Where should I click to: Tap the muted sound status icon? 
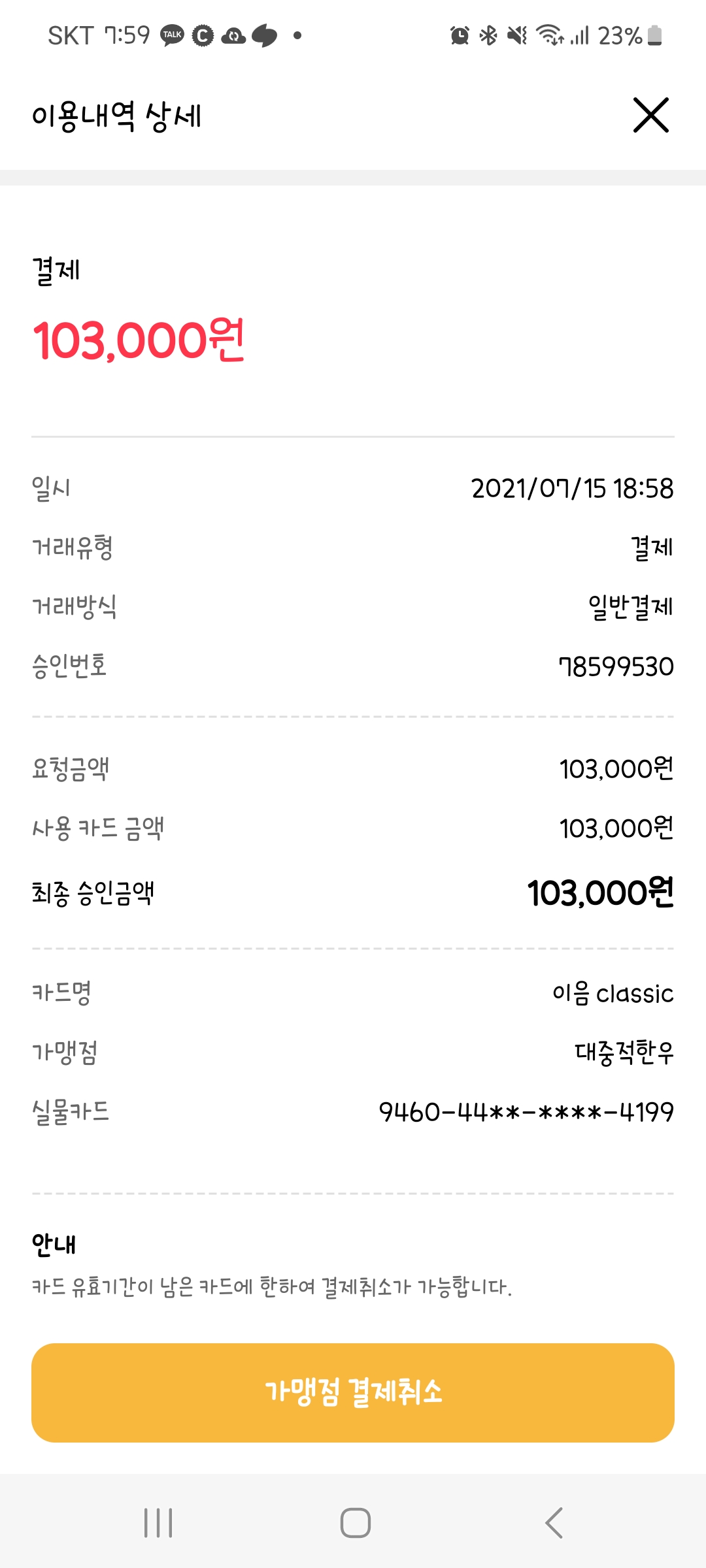click(516, 36)
